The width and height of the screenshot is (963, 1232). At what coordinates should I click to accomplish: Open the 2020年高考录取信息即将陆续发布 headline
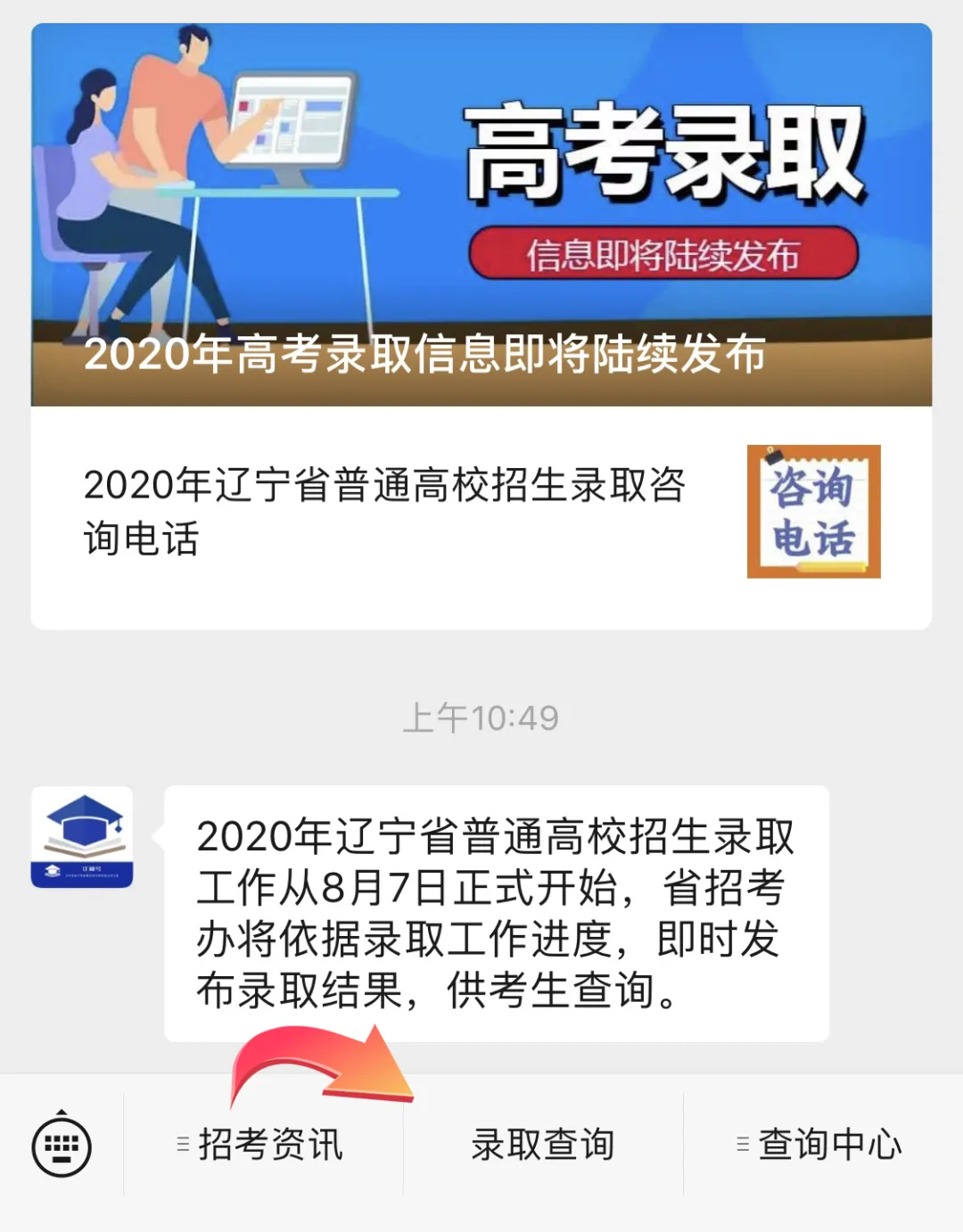click(428, 355)
